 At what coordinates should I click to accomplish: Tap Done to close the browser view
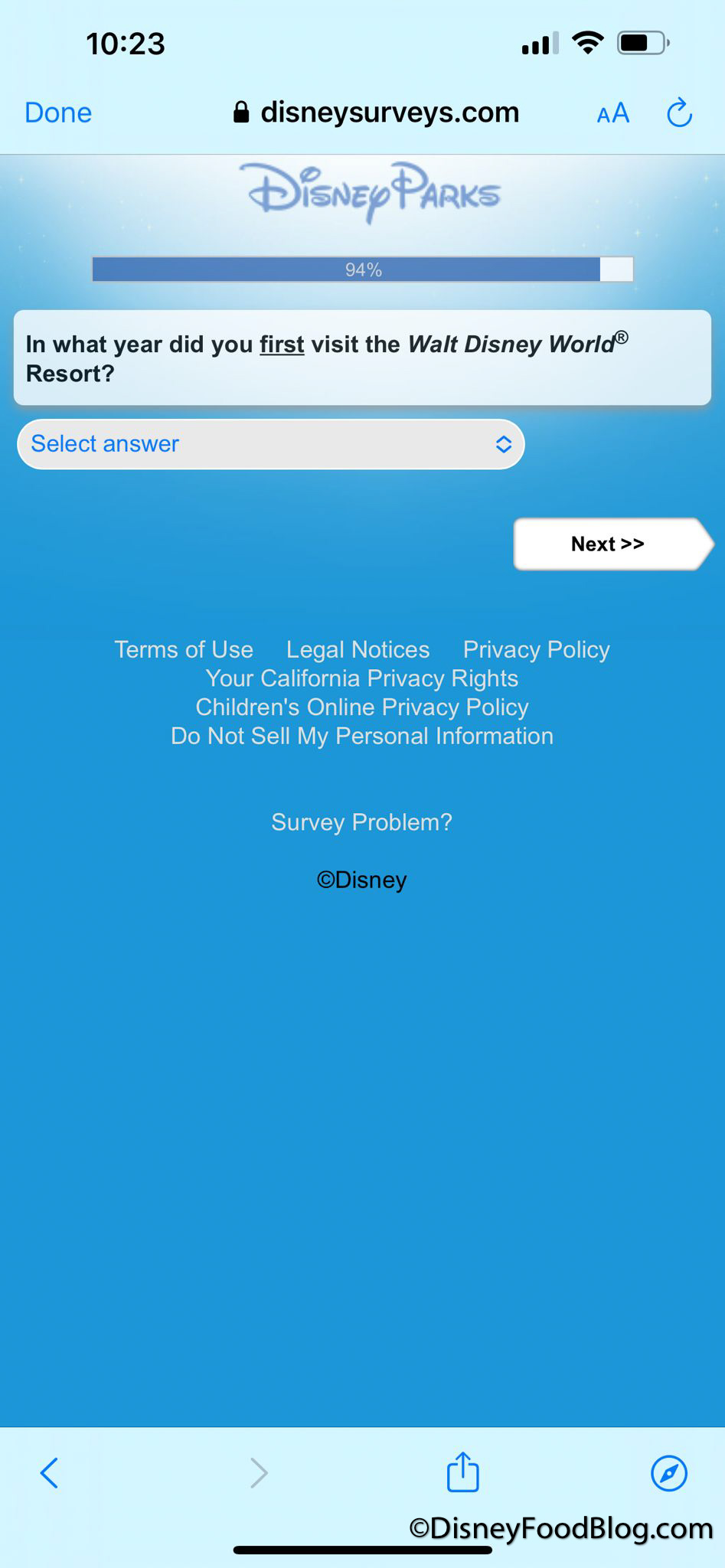point(58,113)
